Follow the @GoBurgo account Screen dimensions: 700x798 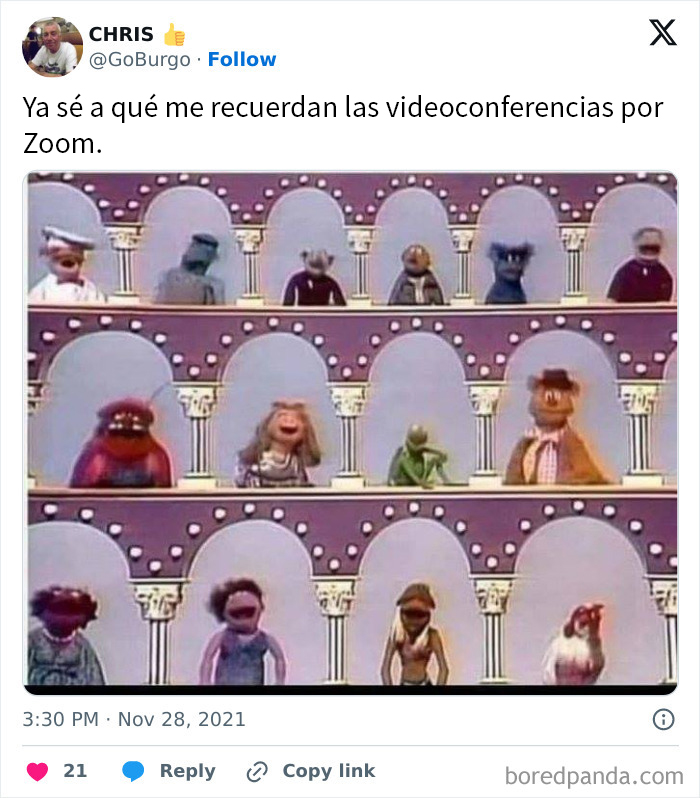[x=242, y=60]
